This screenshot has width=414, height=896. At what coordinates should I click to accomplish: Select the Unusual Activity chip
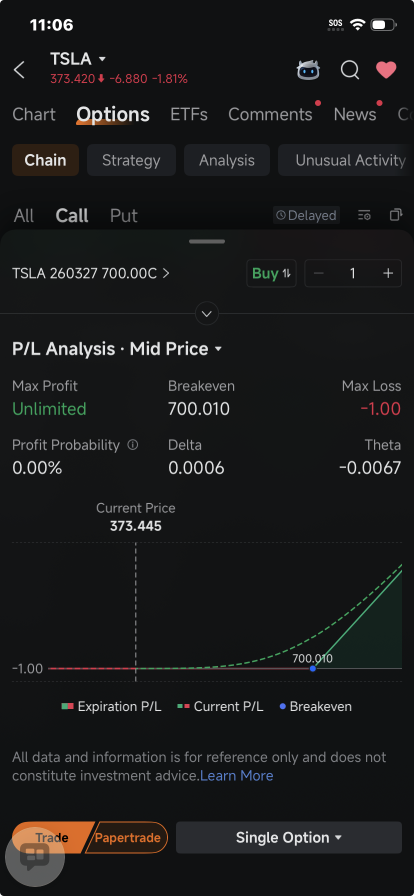[x=346, y=161]
